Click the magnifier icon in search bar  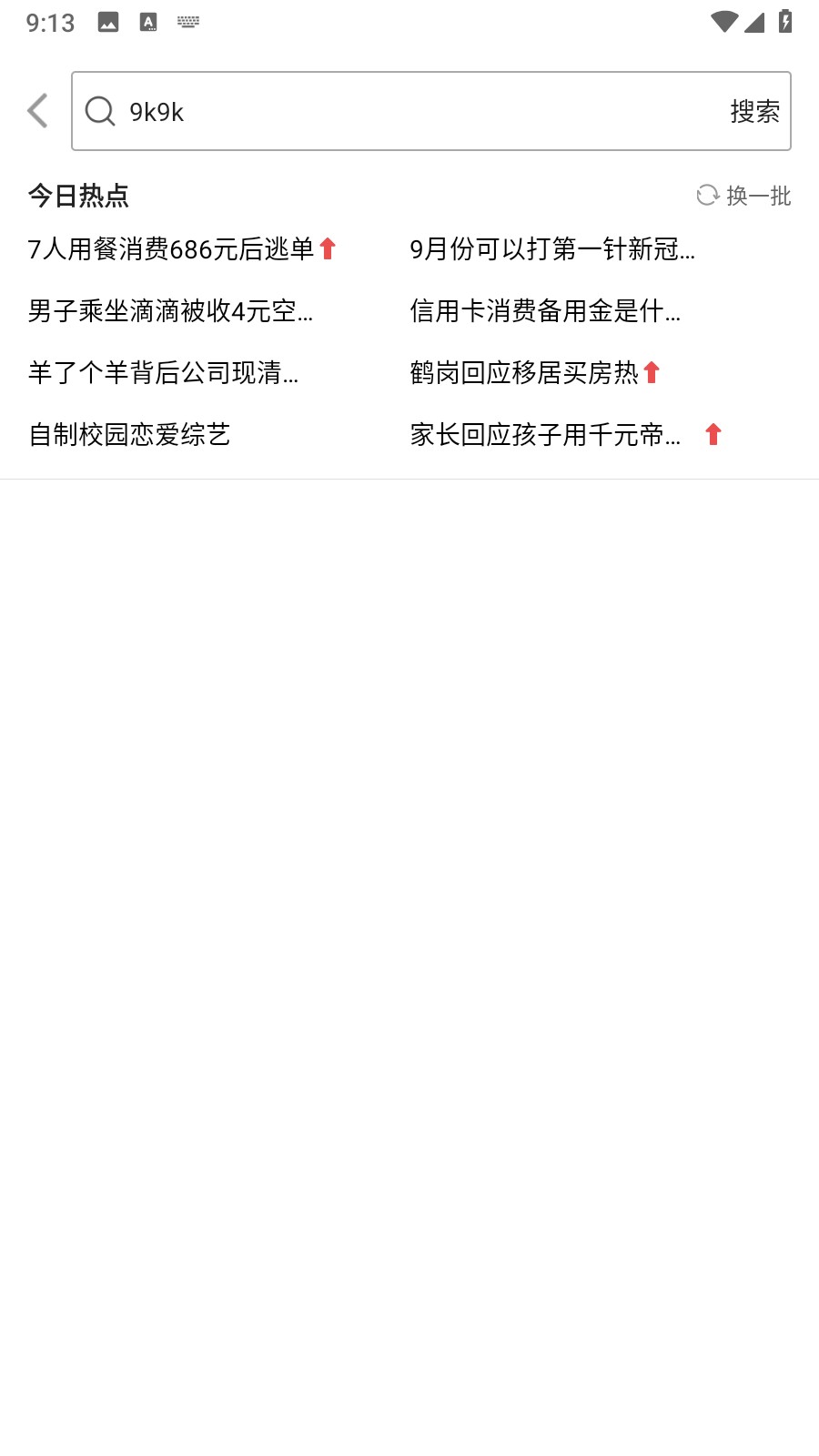[x=101, y=110]
